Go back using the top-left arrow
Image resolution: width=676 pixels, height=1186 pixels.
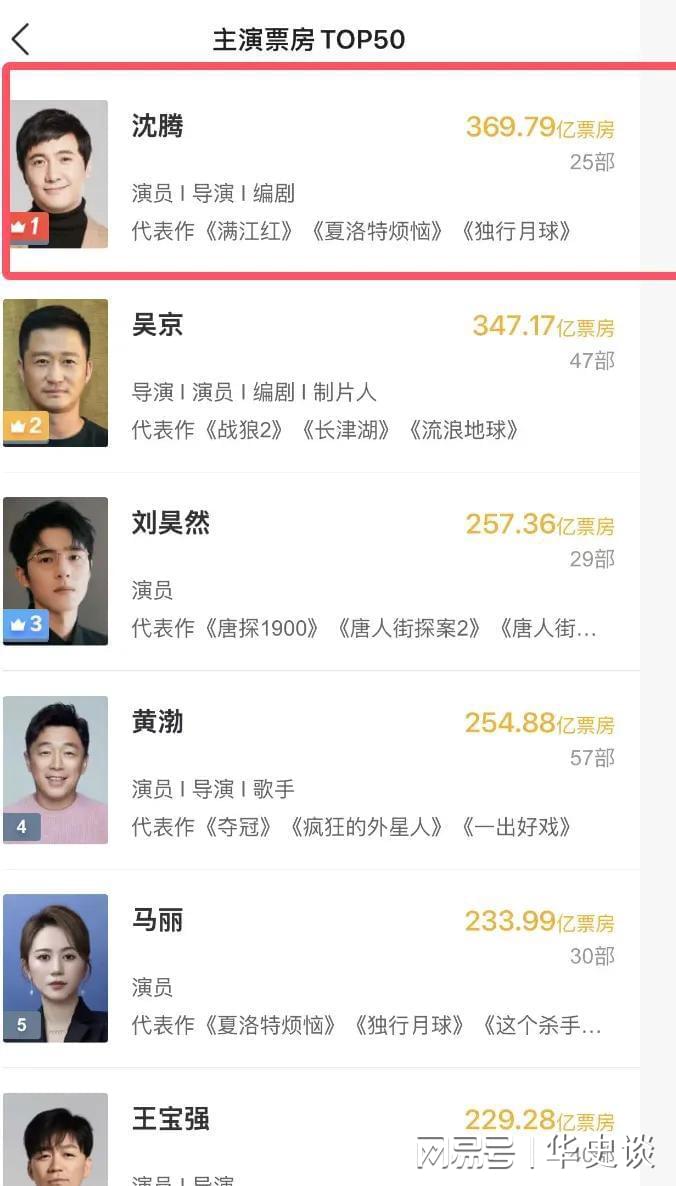pyautogui.click(x=21, y=40)
